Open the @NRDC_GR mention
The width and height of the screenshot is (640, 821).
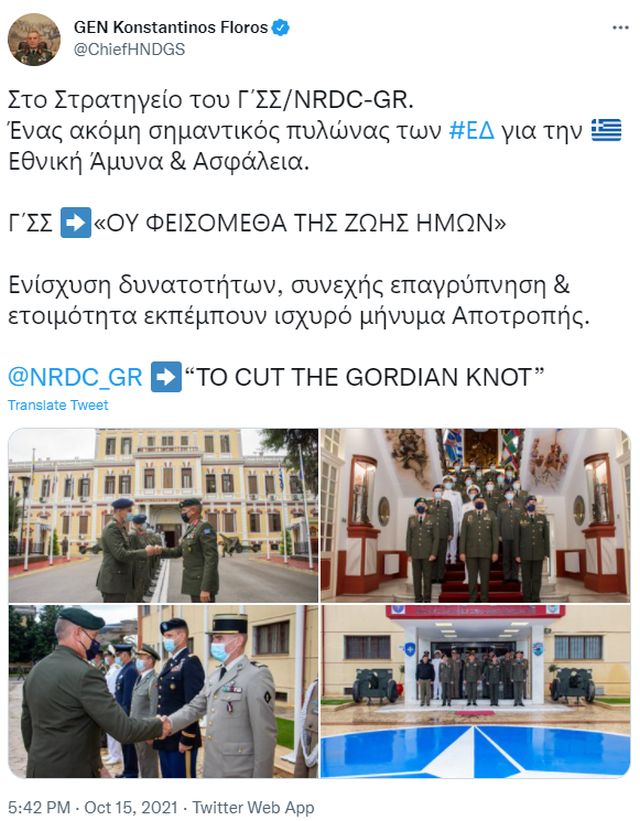[x=75, y=378]
